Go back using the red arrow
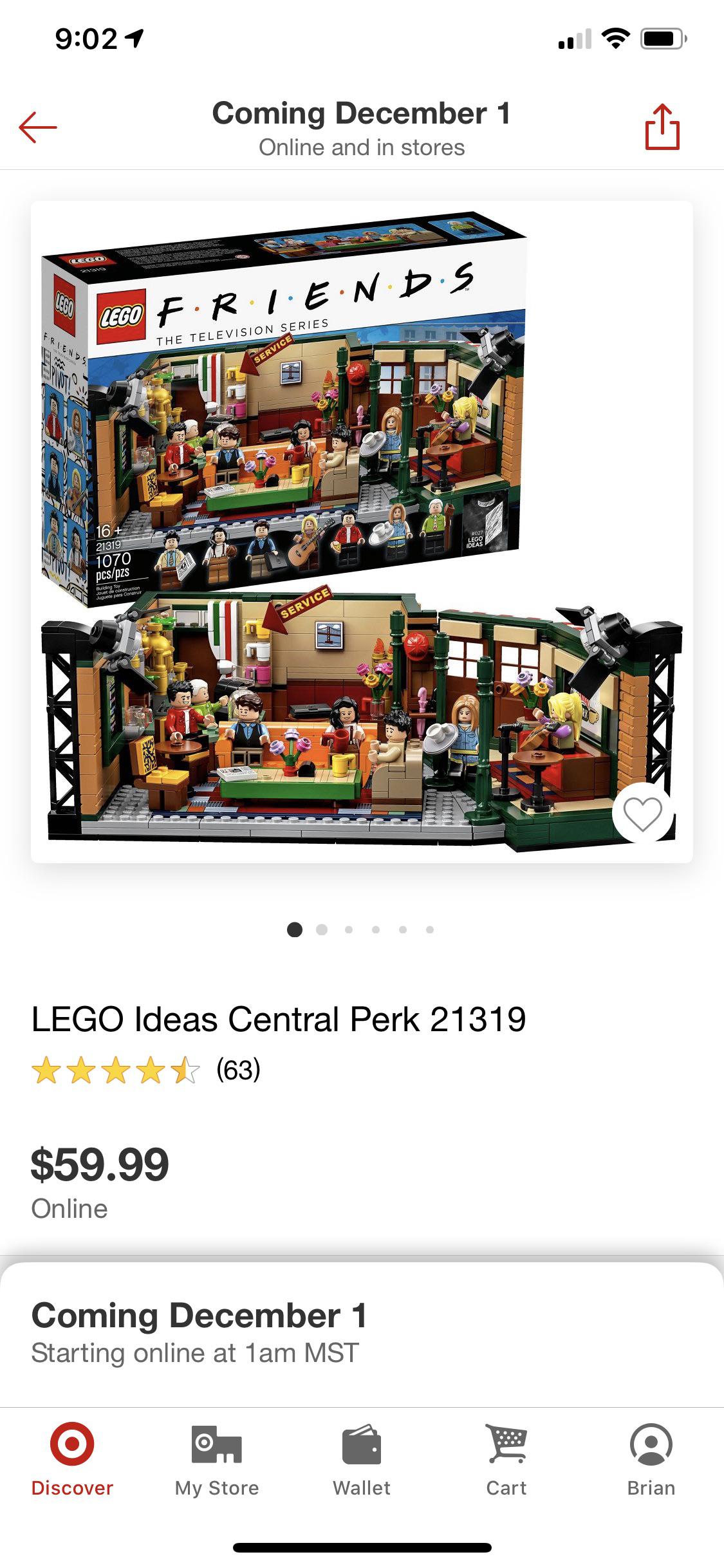This screenshot has width=724, height=1568. click(38, 127)
